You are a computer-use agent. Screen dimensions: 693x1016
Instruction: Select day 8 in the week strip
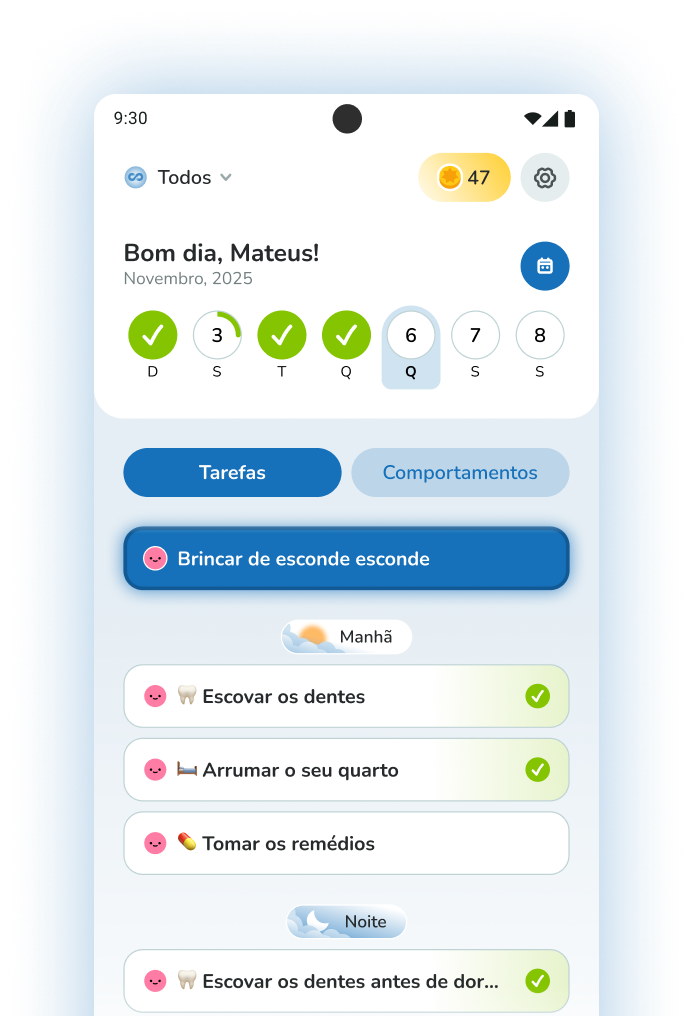[539, 336]
